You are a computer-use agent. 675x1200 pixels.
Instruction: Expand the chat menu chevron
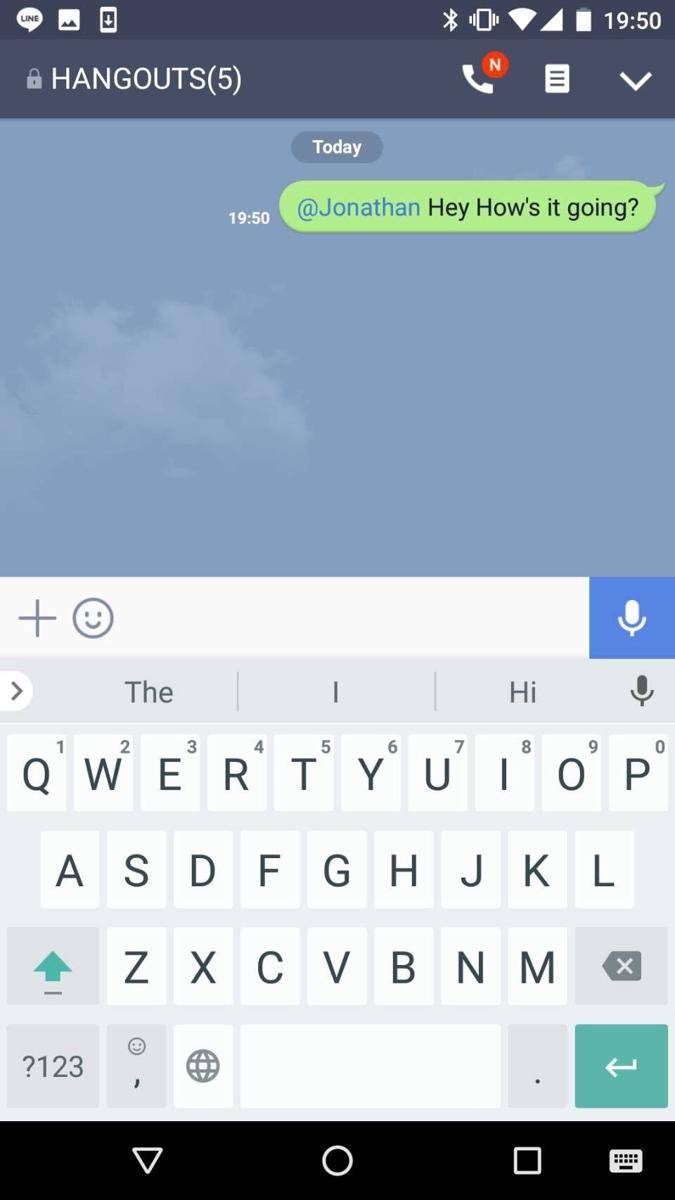pyautogui.click(x=635, y=81)
